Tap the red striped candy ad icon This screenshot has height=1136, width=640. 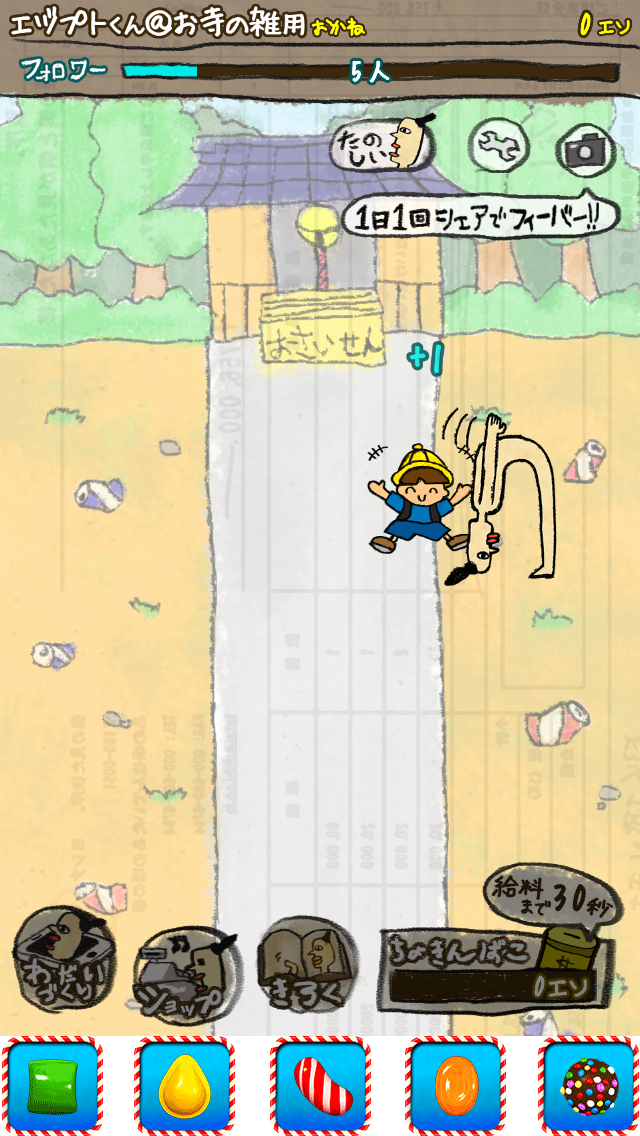(320, 1086)
